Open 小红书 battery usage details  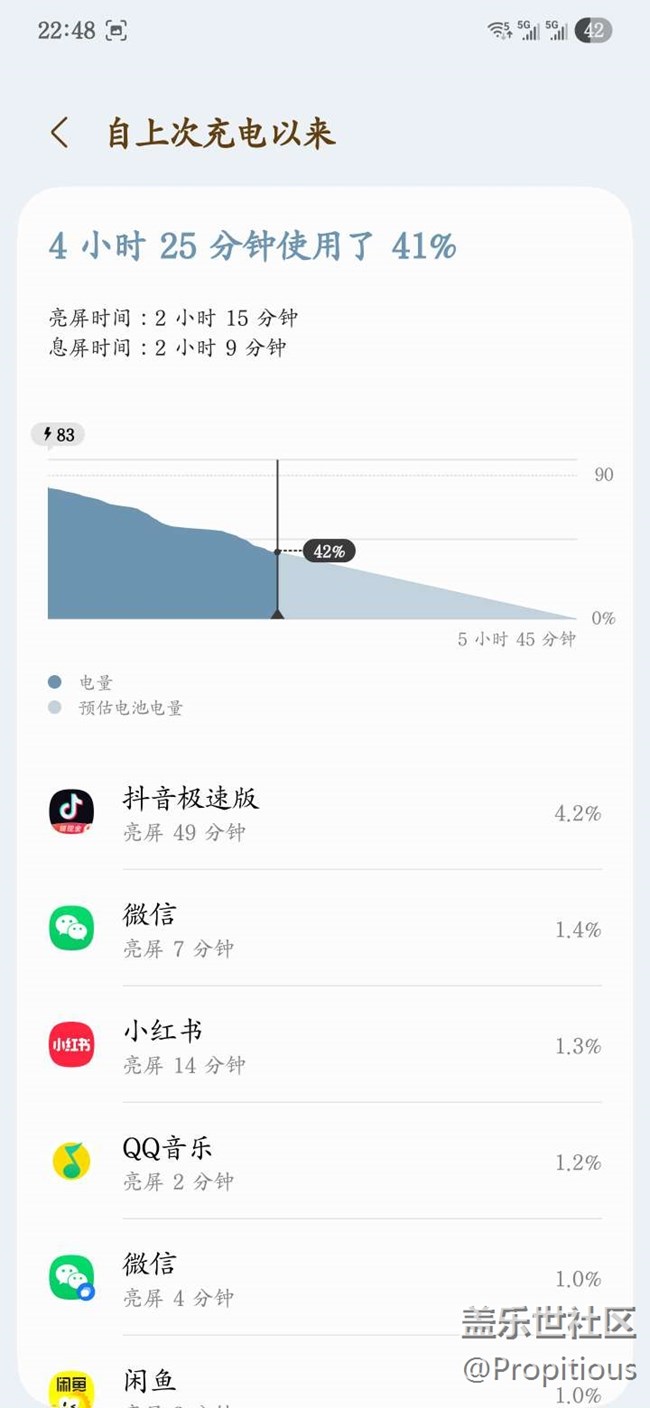tap(325, 1045)
